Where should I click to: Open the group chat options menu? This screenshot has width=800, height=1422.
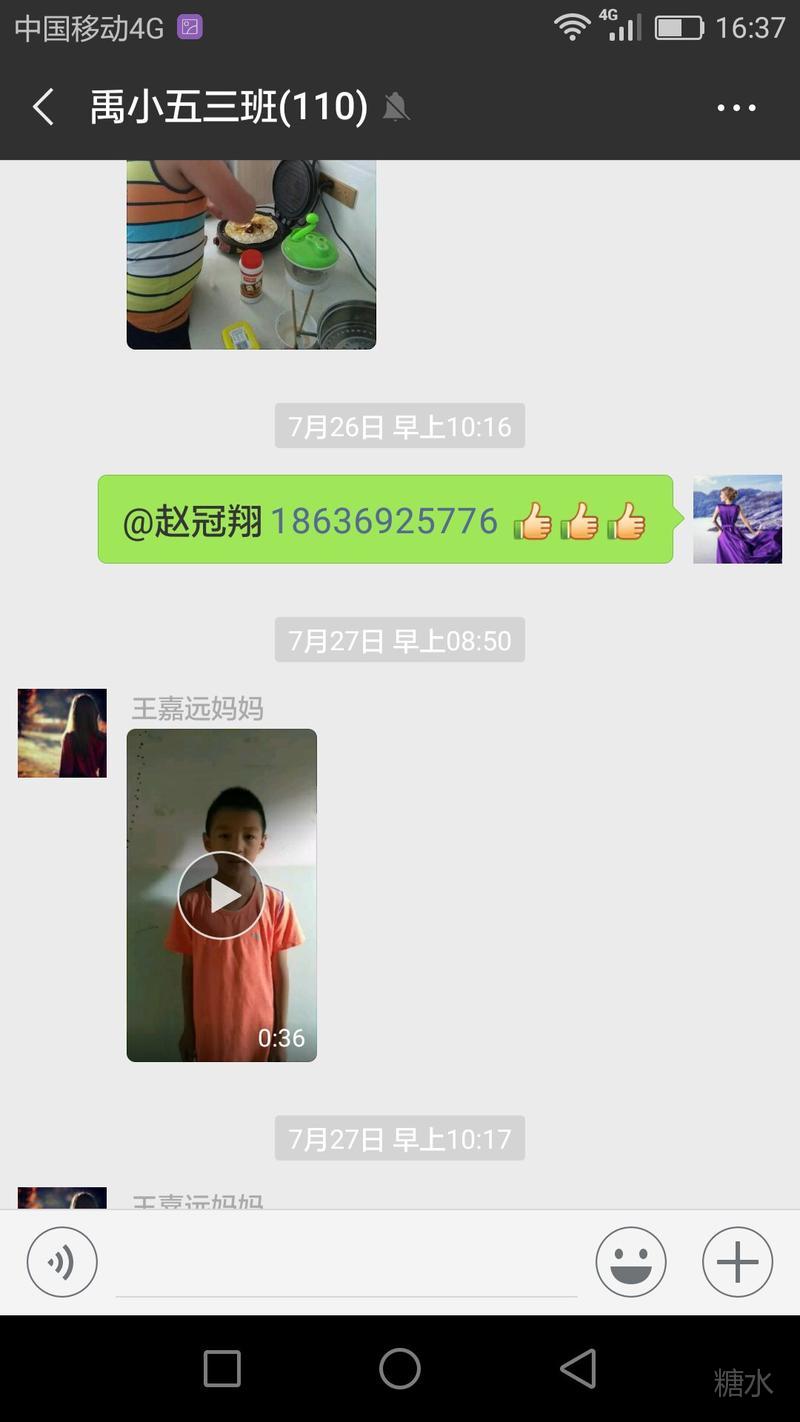click(736, 107)
